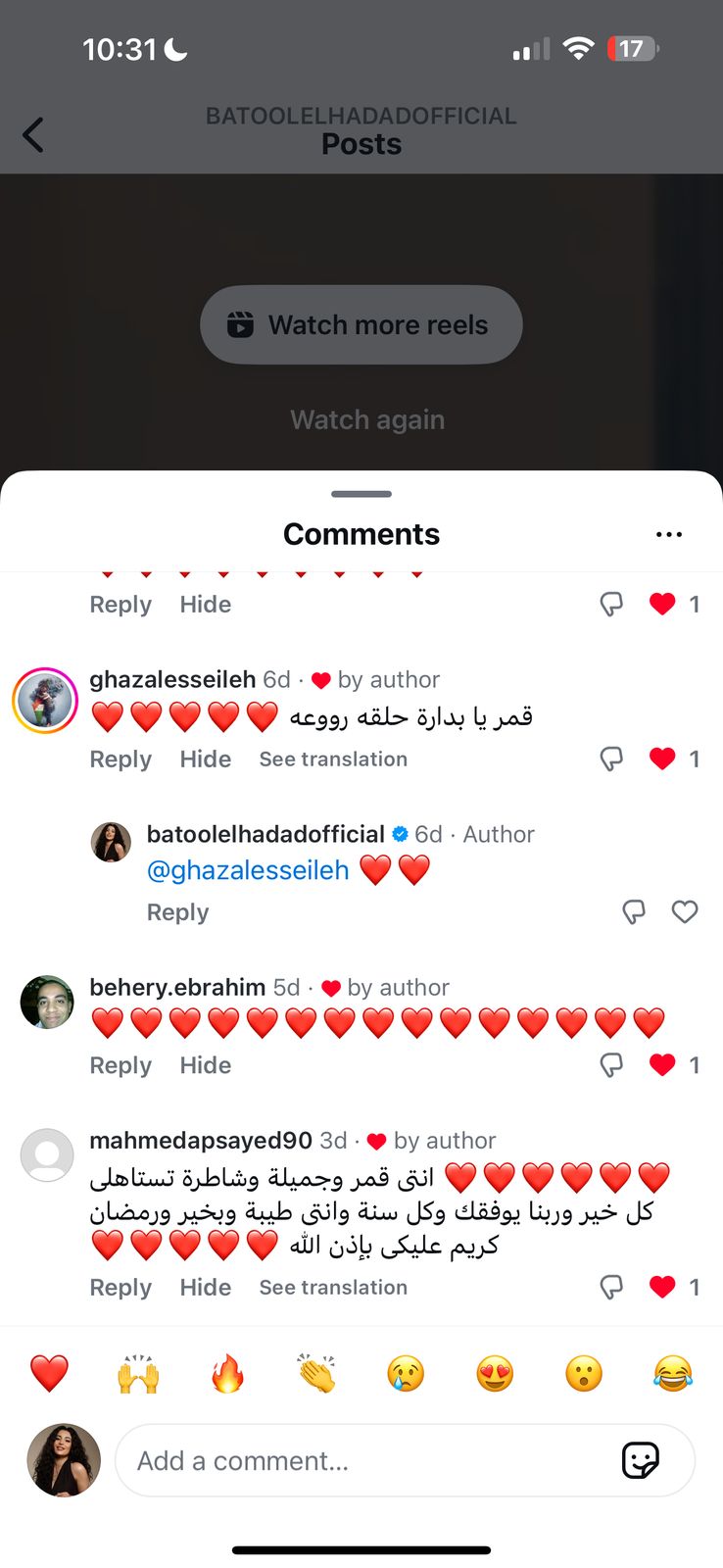
Task: Dislike batoolelhadadofficial's reply
Action: [634, 912]
